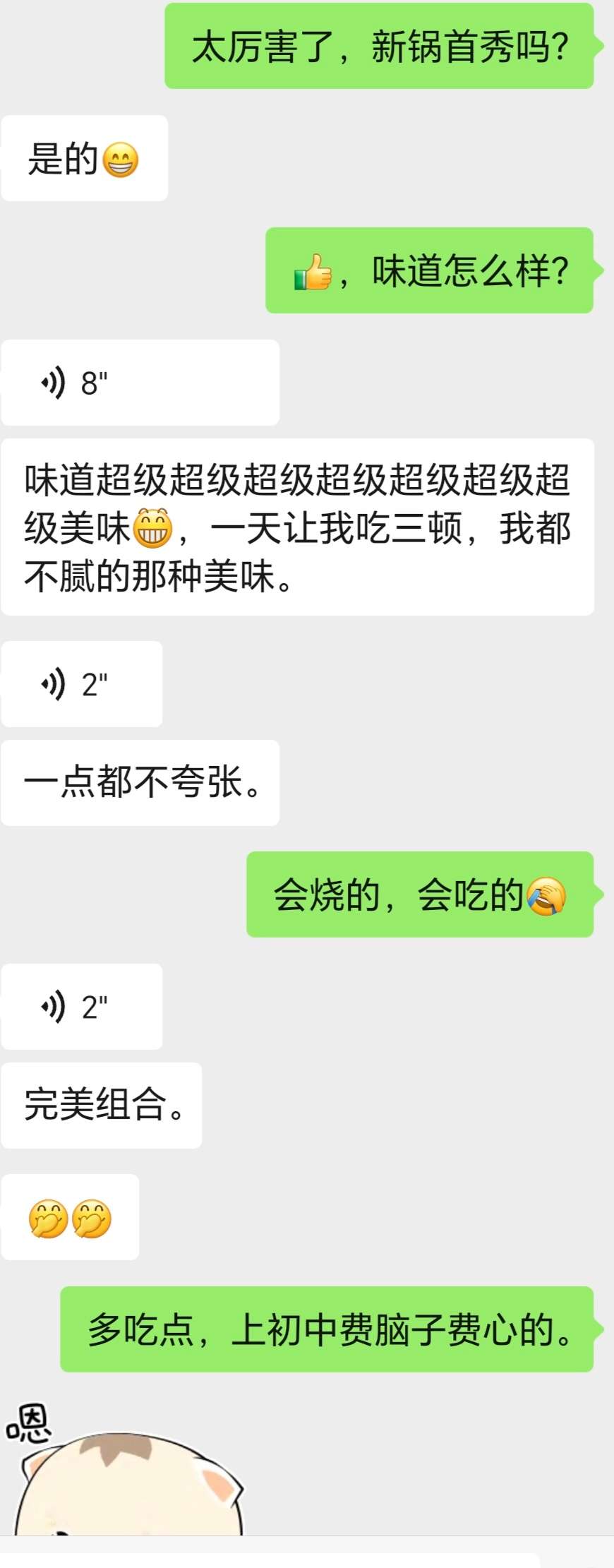Open the 嗯 cat sticker
This screenshot has width=614, height=1568.
click(x=127, y=1476)
